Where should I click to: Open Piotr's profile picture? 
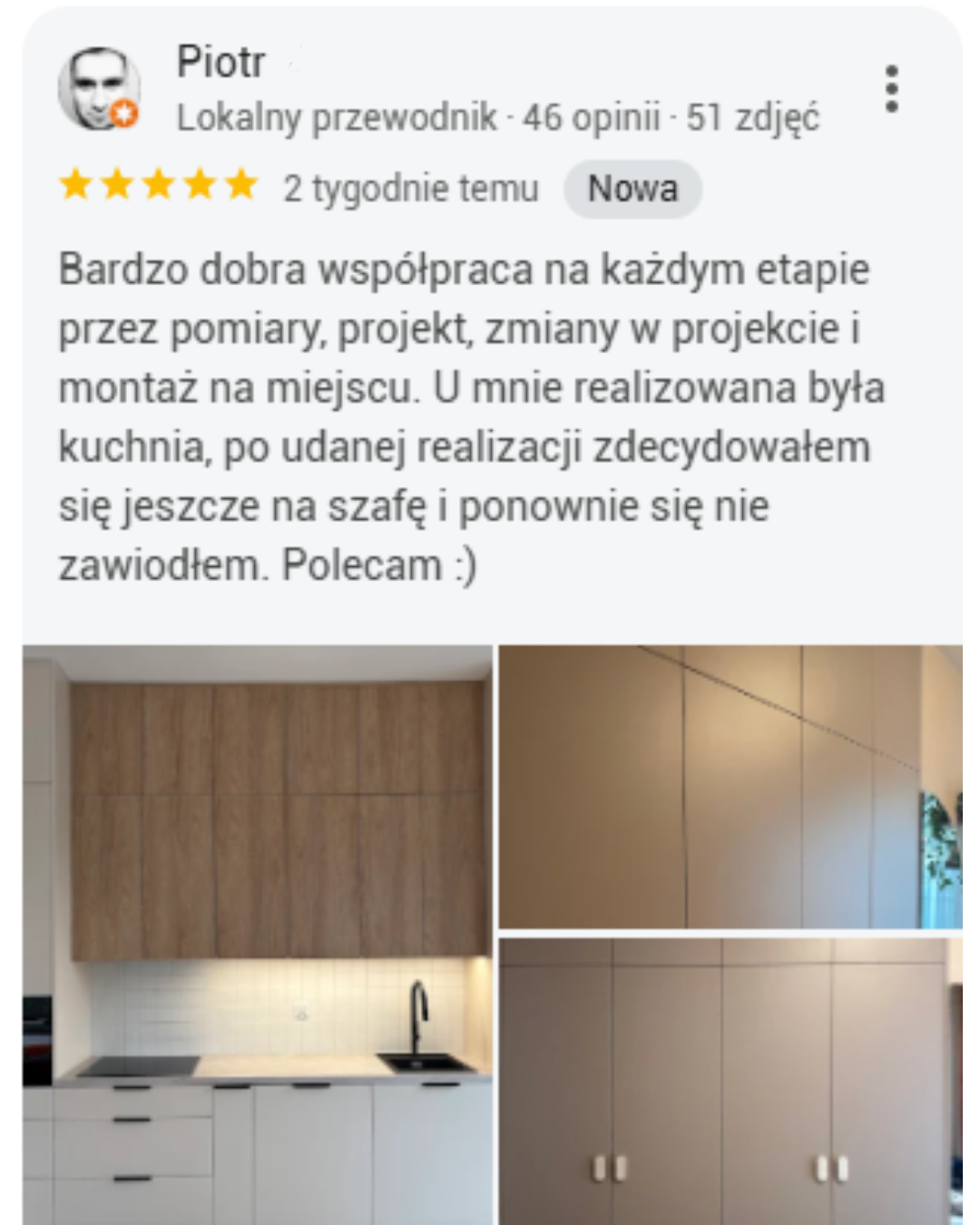click(x=98, y=89)
